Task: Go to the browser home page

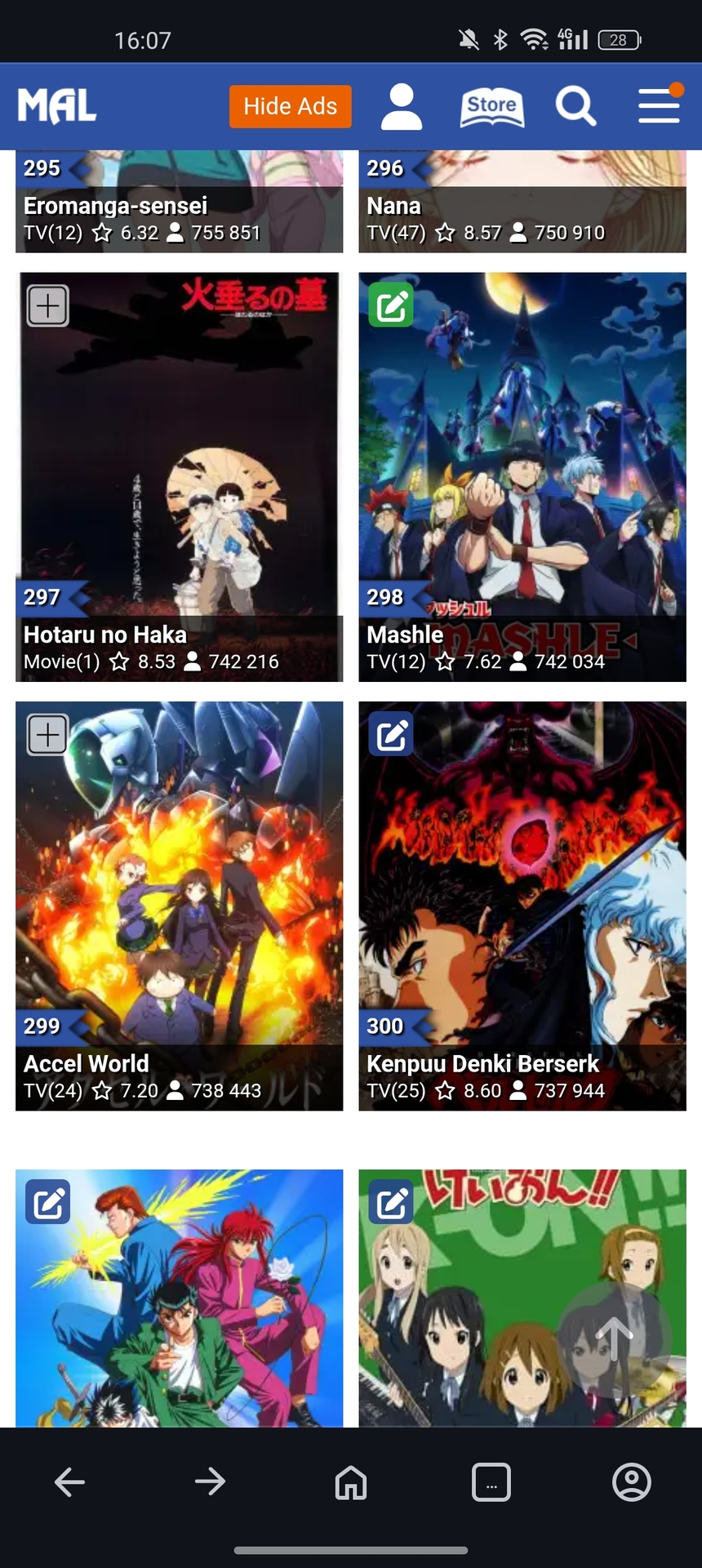Action: tap(351, 1481)
